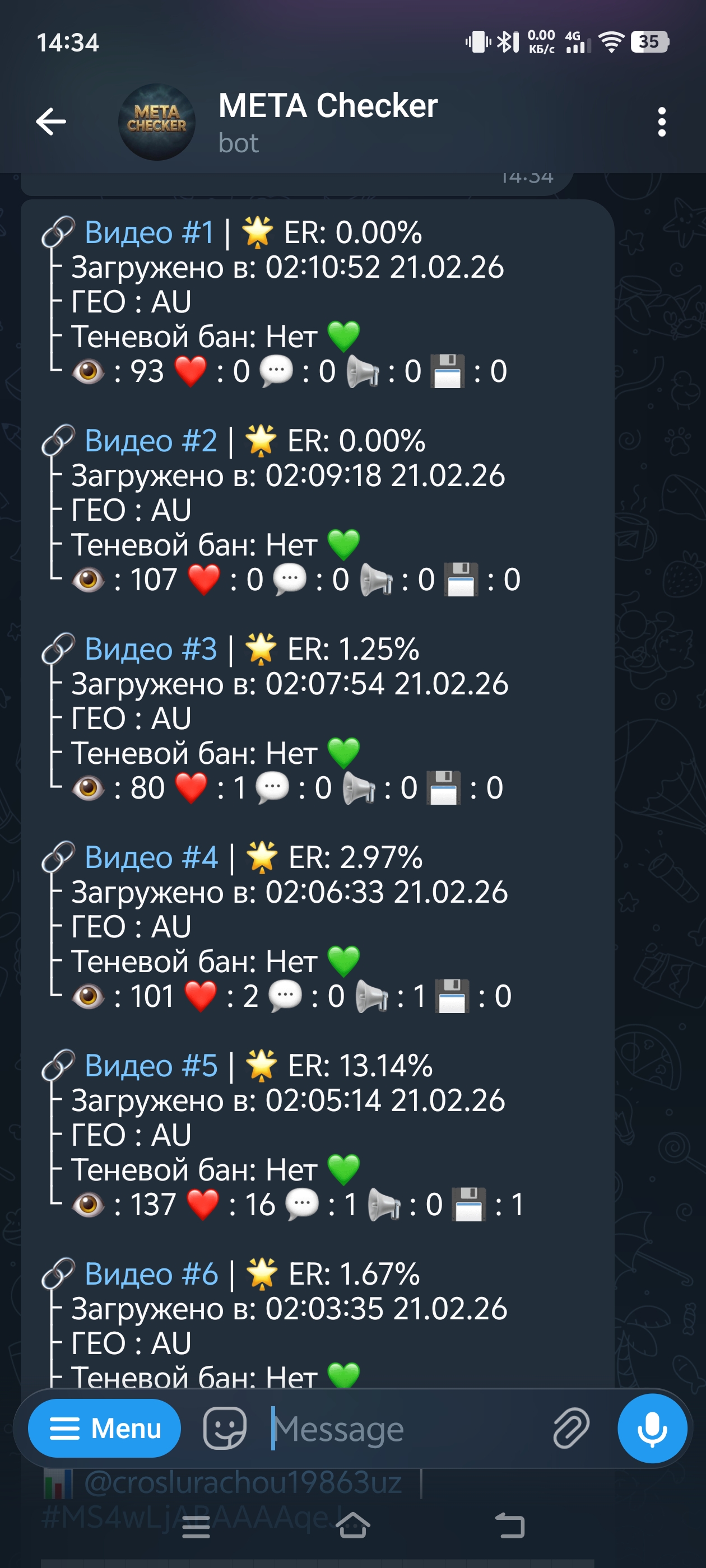Tap the system back button

click(509, 1525)
